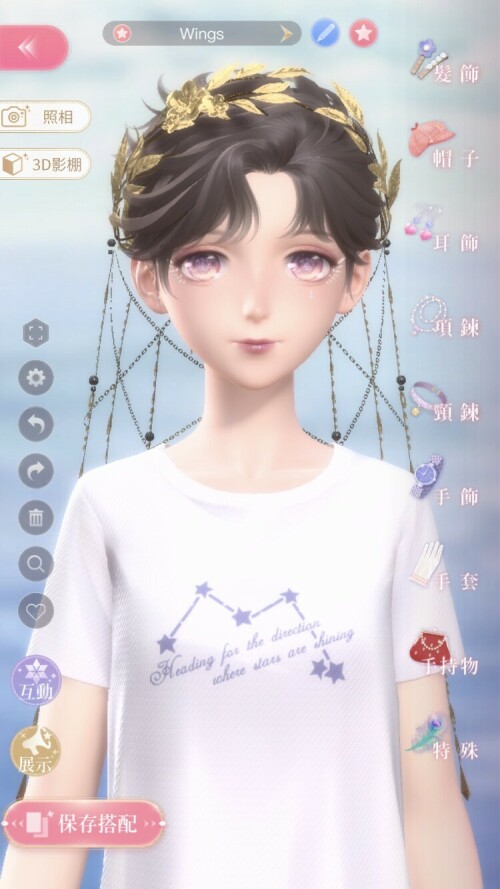The height and width of the screenshot is (889, 500).
Task: Edit outfit name with the blue pencil
Action: pyautogui.click(x=325, y=33)
